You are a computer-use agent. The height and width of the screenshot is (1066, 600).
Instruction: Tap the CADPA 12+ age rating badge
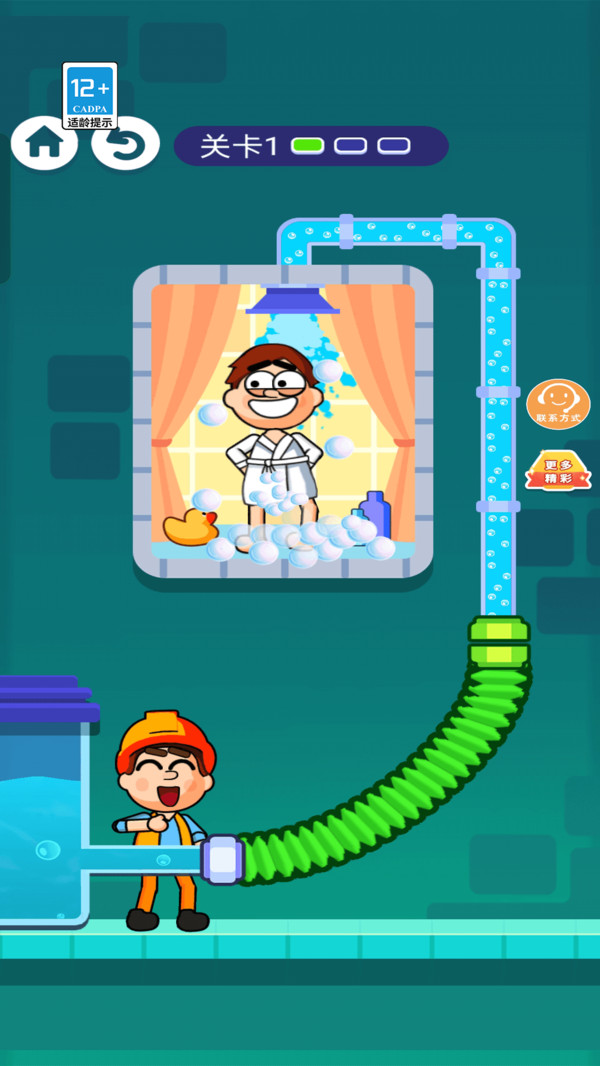[x=90, y=96]
